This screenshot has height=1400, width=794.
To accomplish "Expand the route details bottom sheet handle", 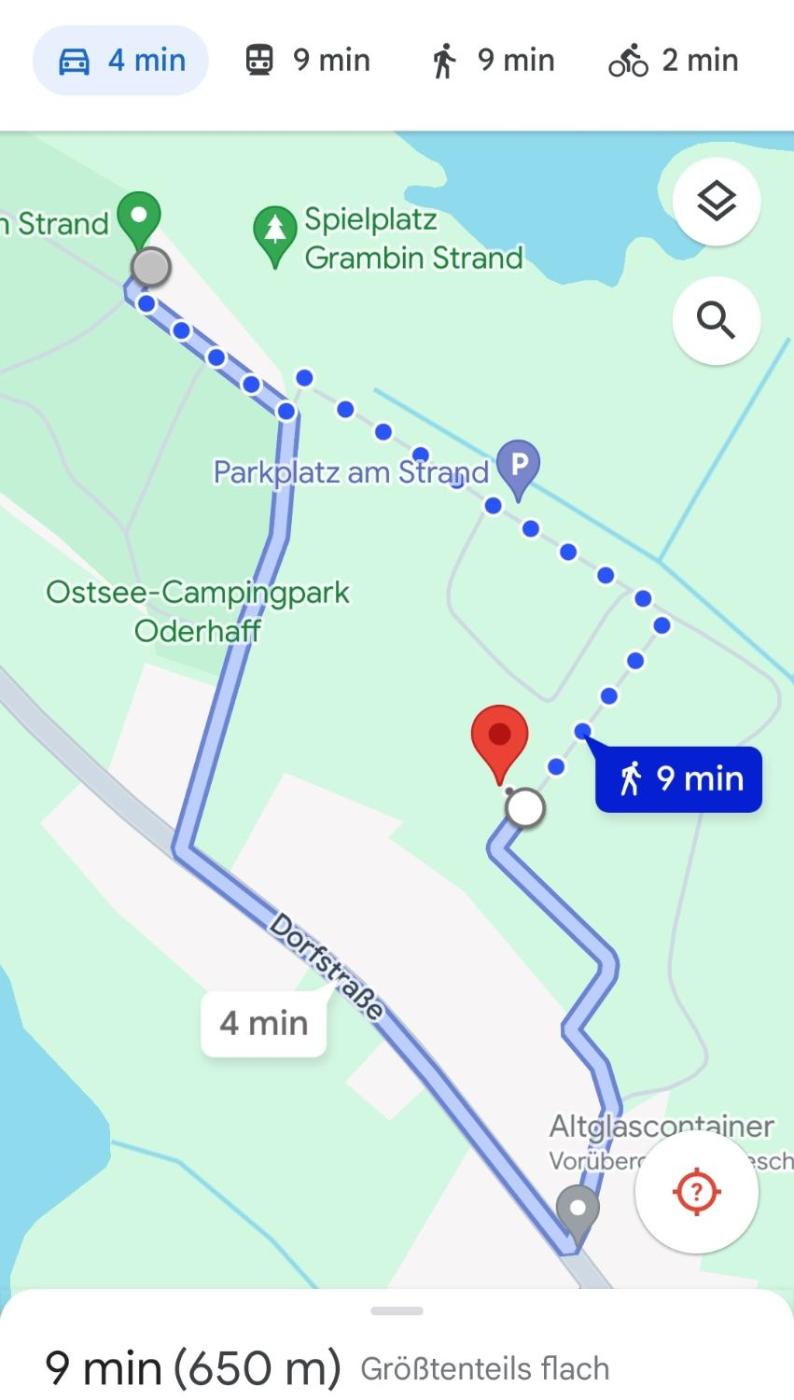I will (x=397, y=1311).
